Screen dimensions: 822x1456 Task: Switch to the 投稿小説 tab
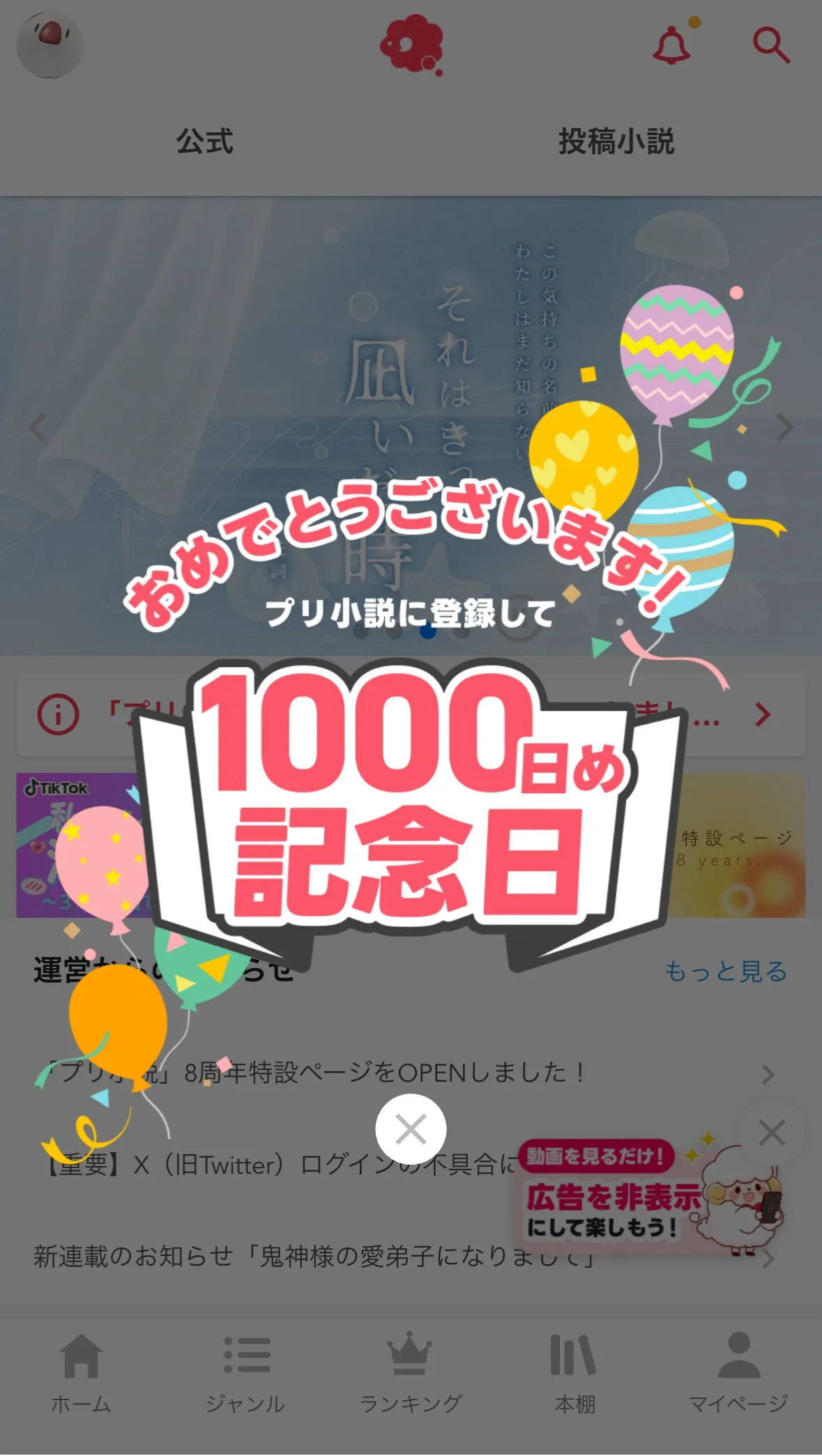click(x=616, y=141)
